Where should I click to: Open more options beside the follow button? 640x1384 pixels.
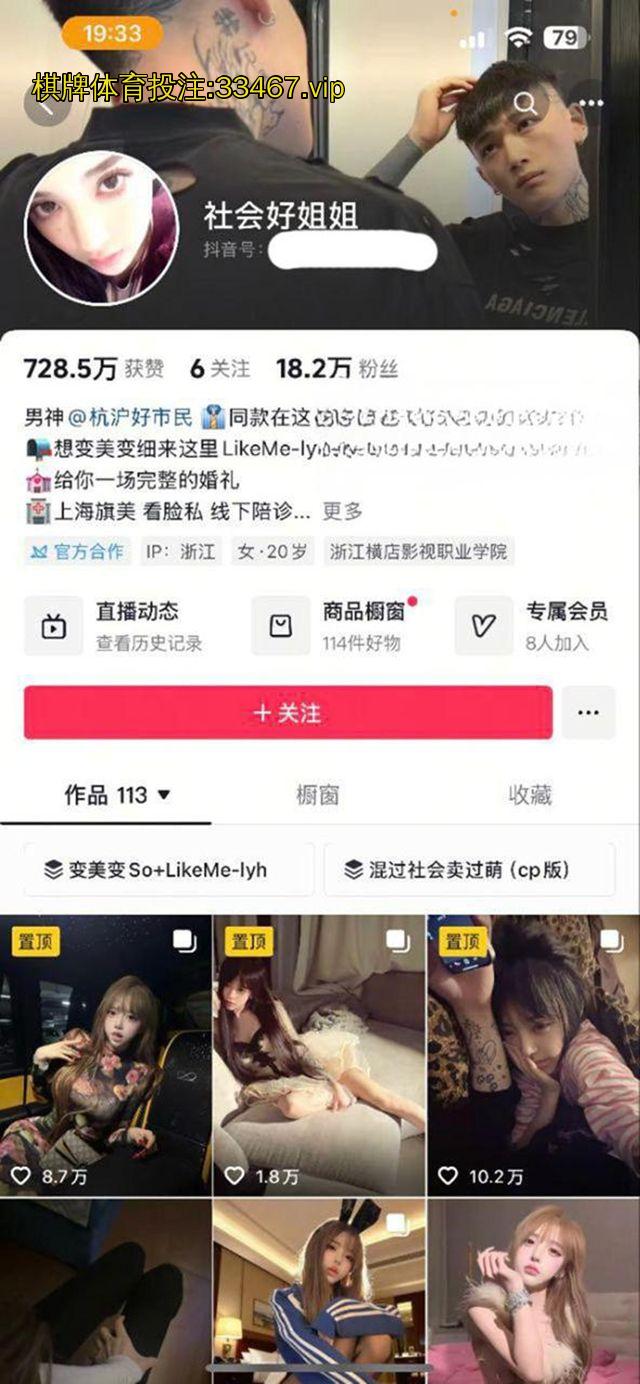point(588,713)
